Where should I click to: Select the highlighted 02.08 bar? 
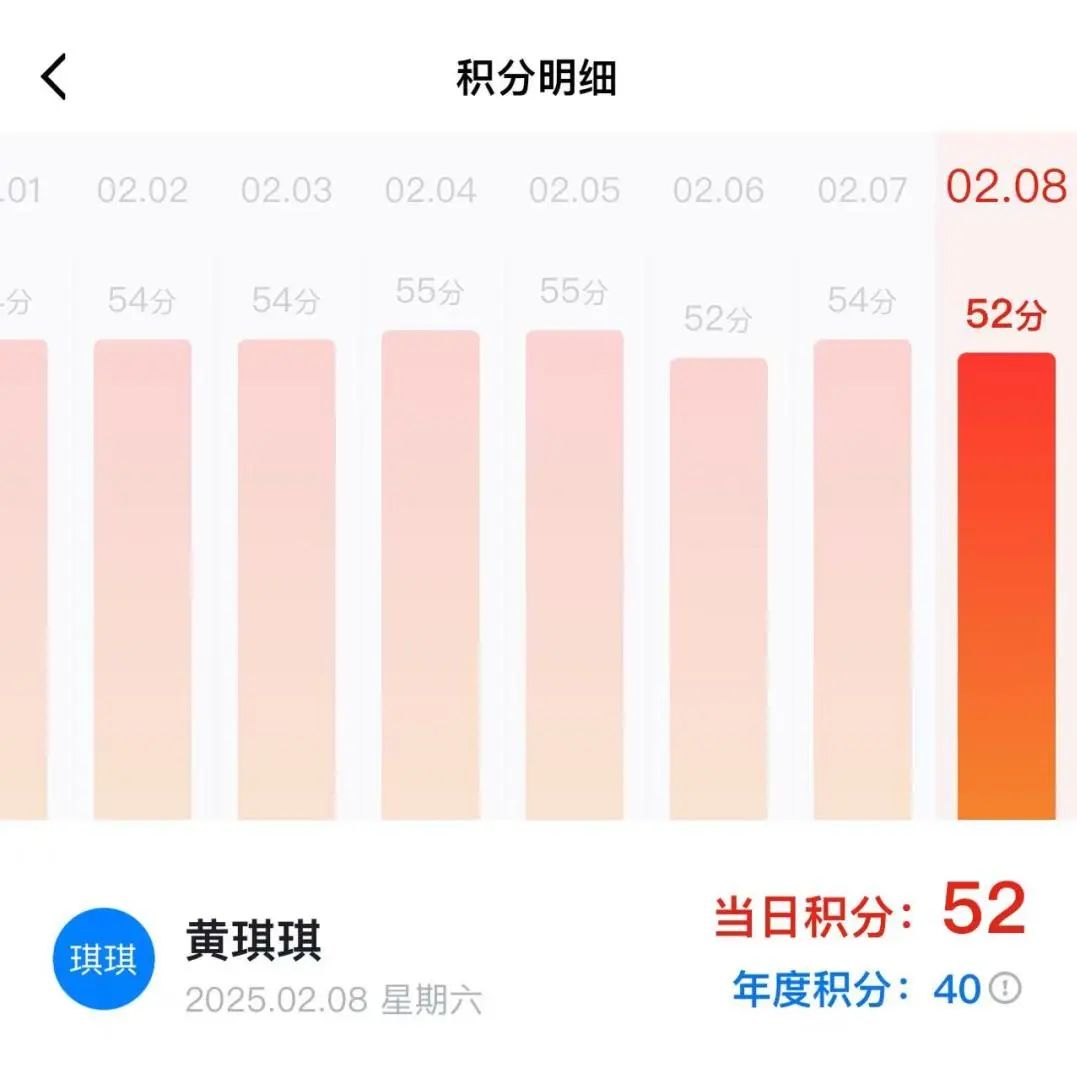[x=1006, y=586]
